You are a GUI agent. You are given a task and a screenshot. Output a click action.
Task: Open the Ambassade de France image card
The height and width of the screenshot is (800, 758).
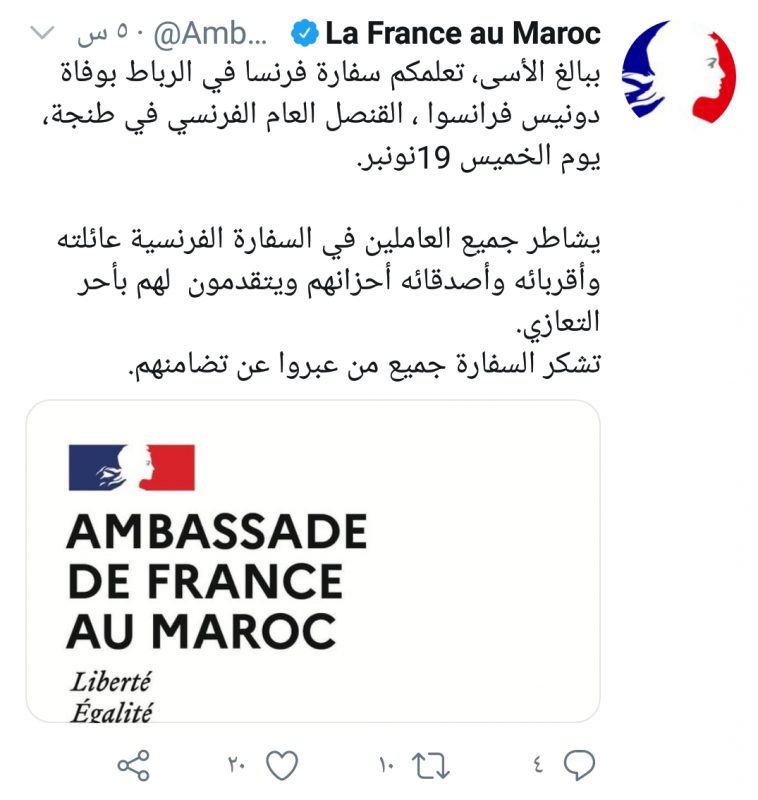[312, 560]
